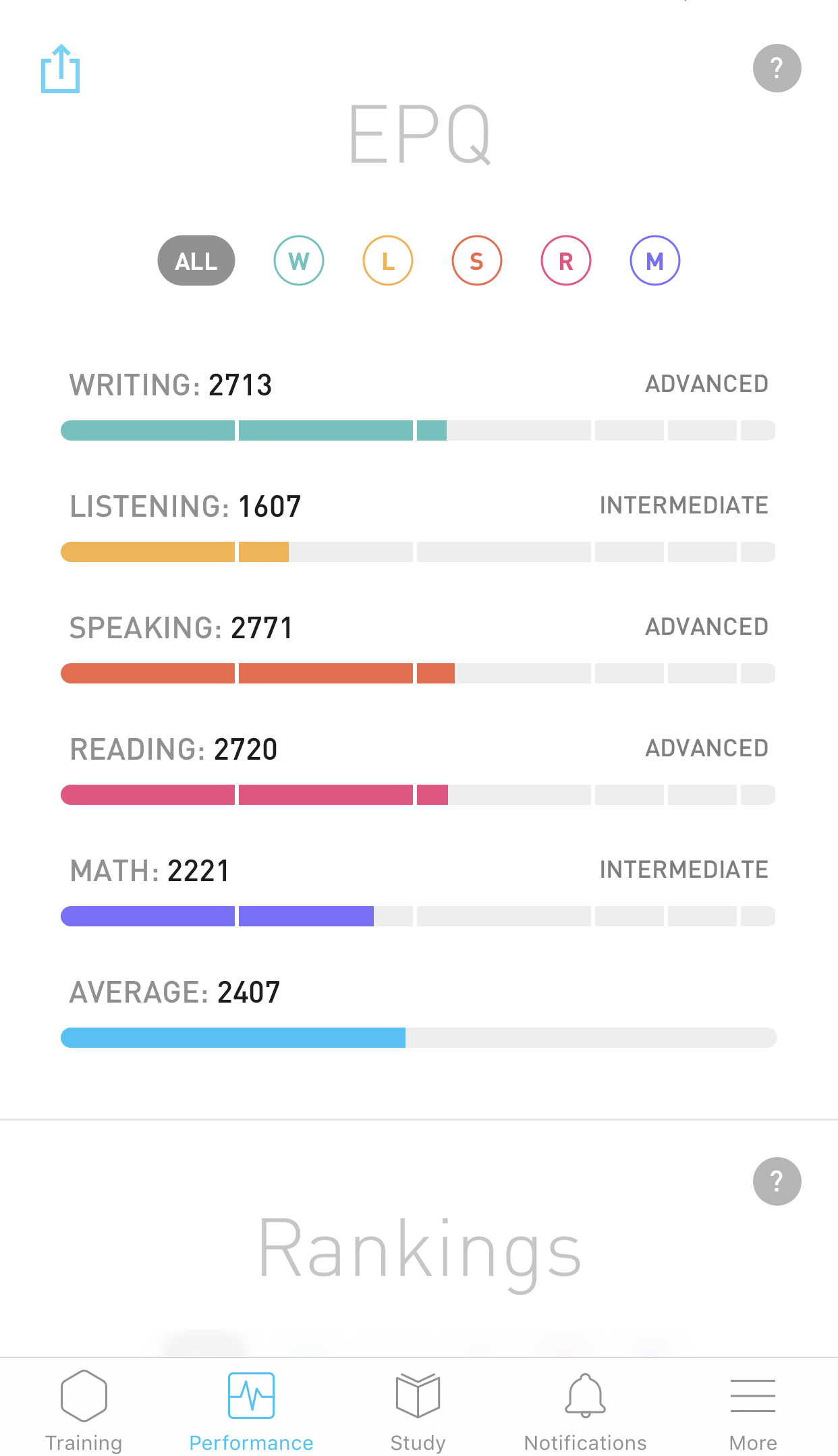Filter by Reading (R) category

pyautogui.click(x=566, y=260)
